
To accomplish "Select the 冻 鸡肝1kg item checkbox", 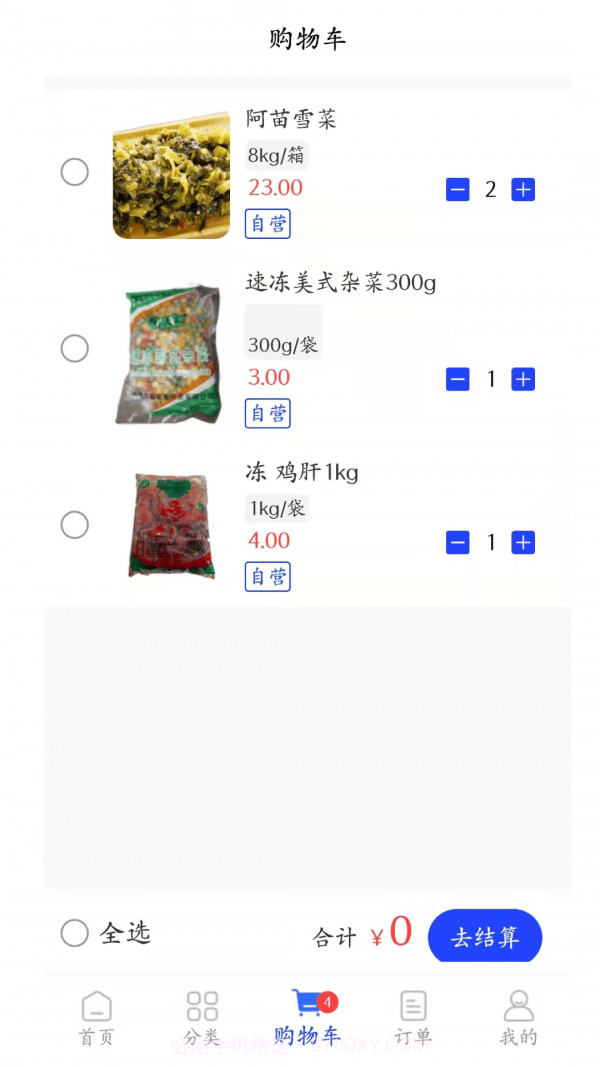I will 75,525.
